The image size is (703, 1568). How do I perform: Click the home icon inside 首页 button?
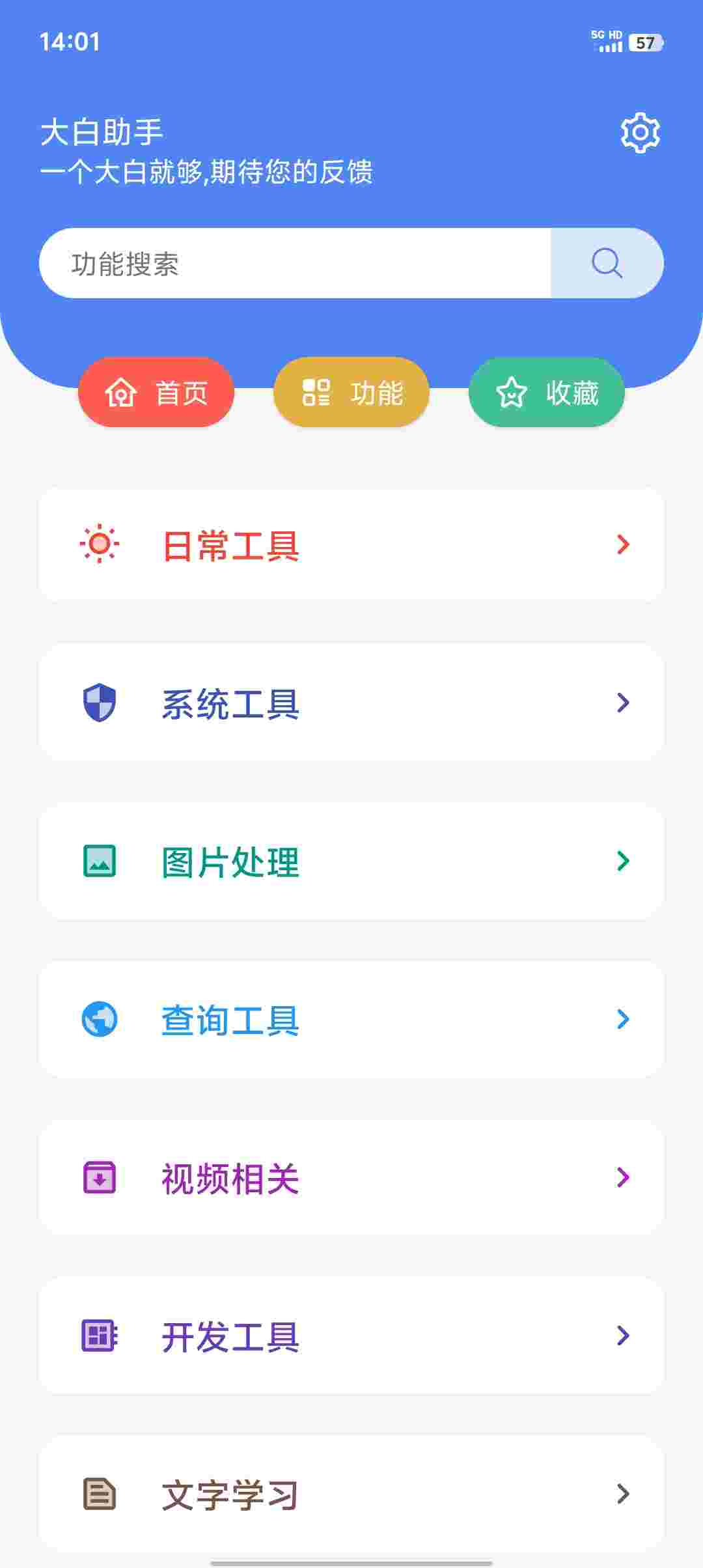tap(122, 392)
